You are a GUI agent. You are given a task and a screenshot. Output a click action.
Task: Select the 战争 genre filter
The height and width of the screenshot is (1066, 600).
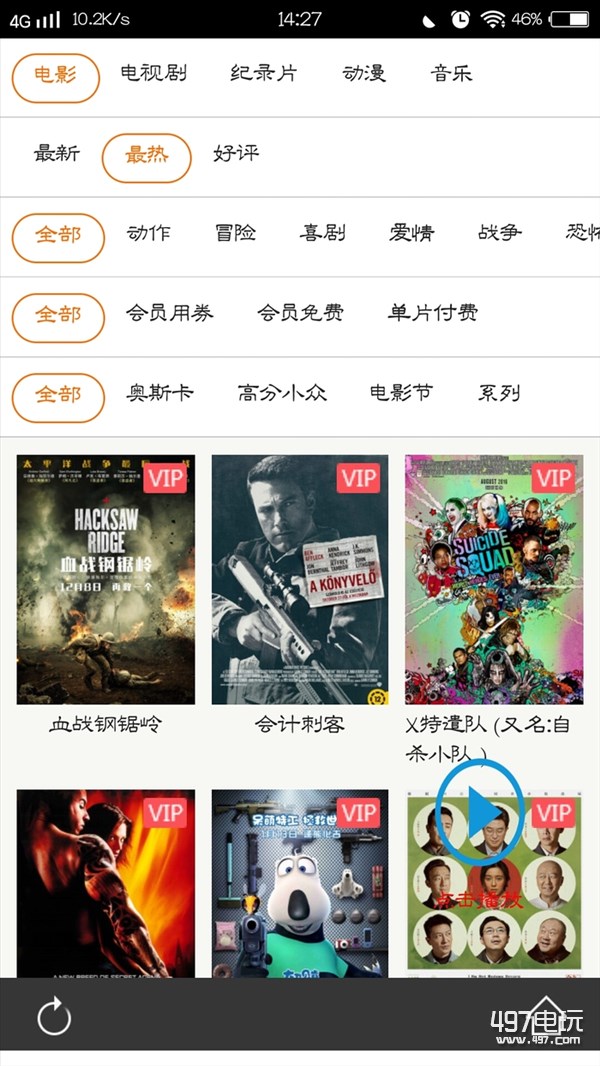[500, 234]
